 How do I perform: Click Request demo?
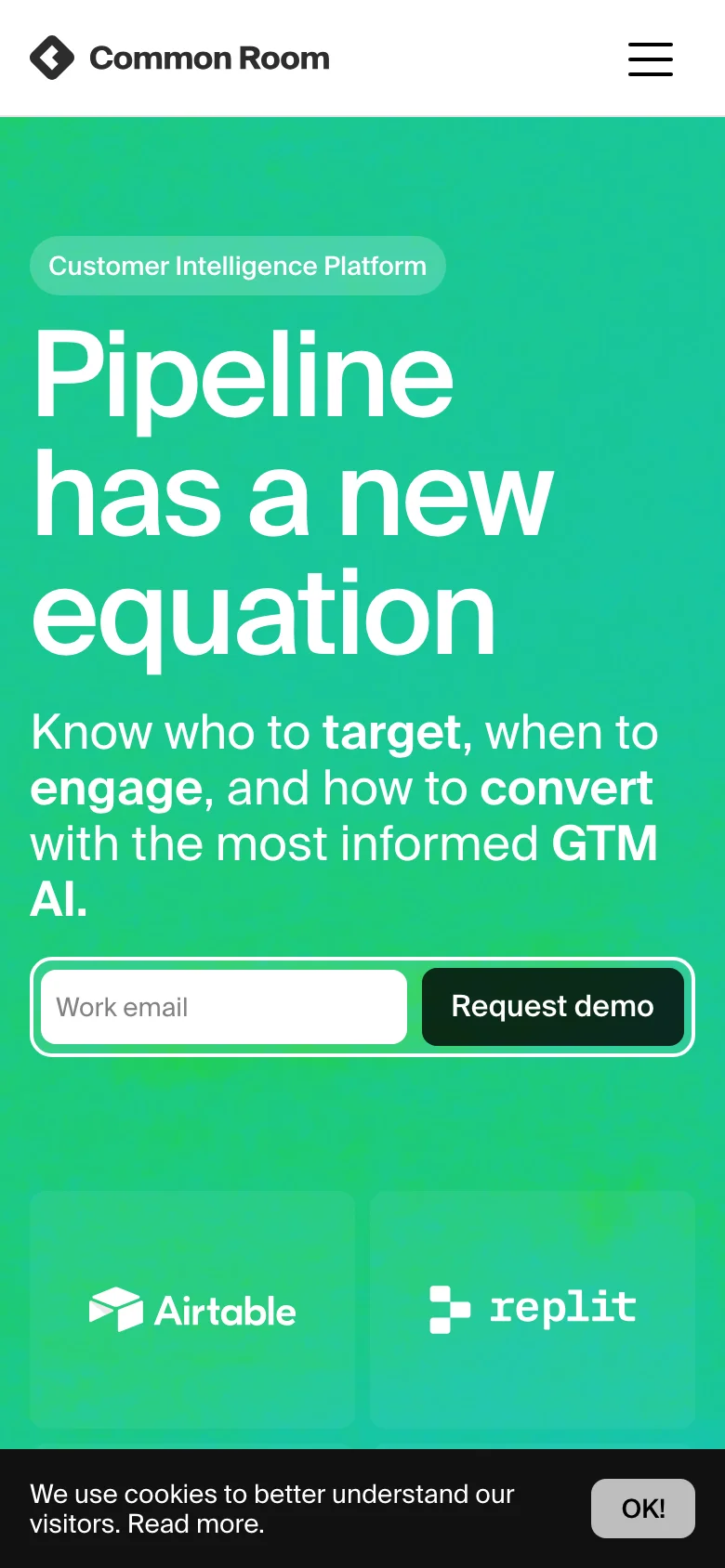tap(552, 1006)
